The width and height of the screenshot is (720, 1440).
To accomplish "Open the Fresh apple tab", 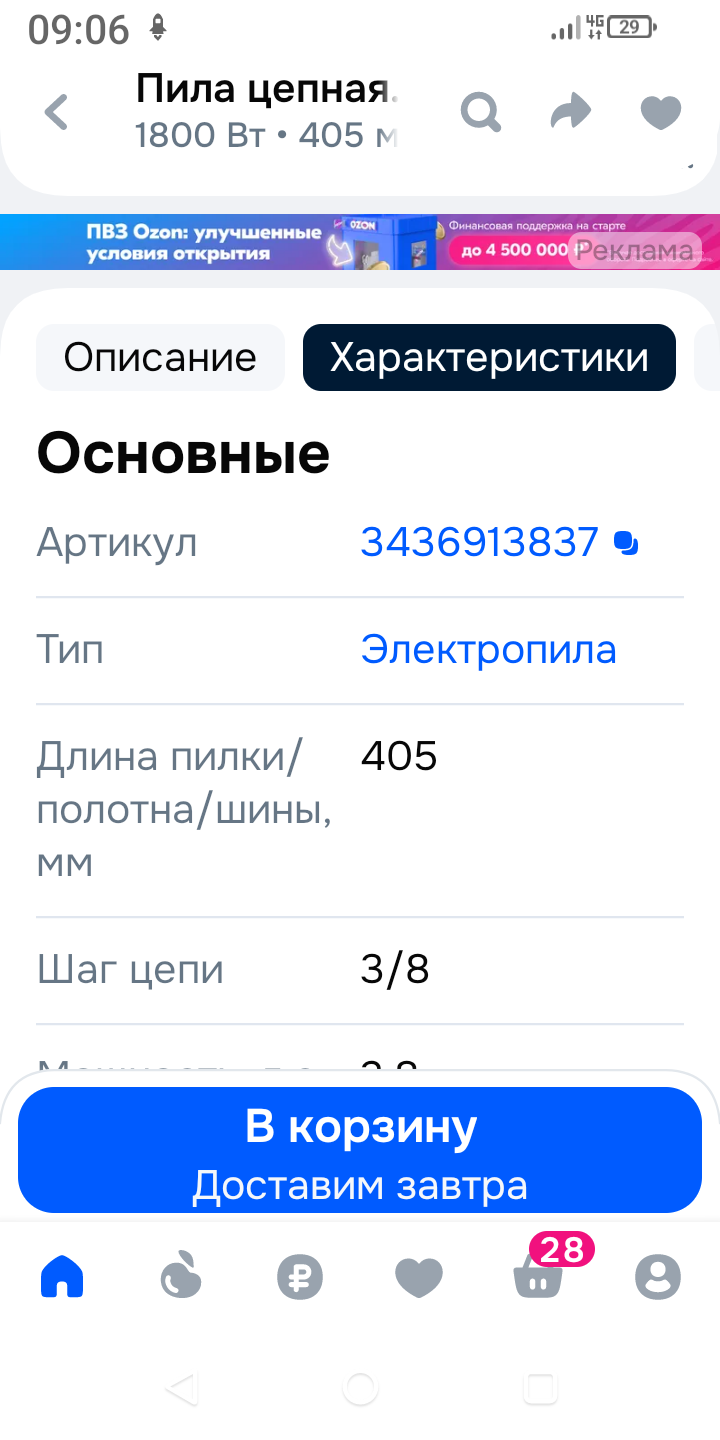I will 181,1277.
